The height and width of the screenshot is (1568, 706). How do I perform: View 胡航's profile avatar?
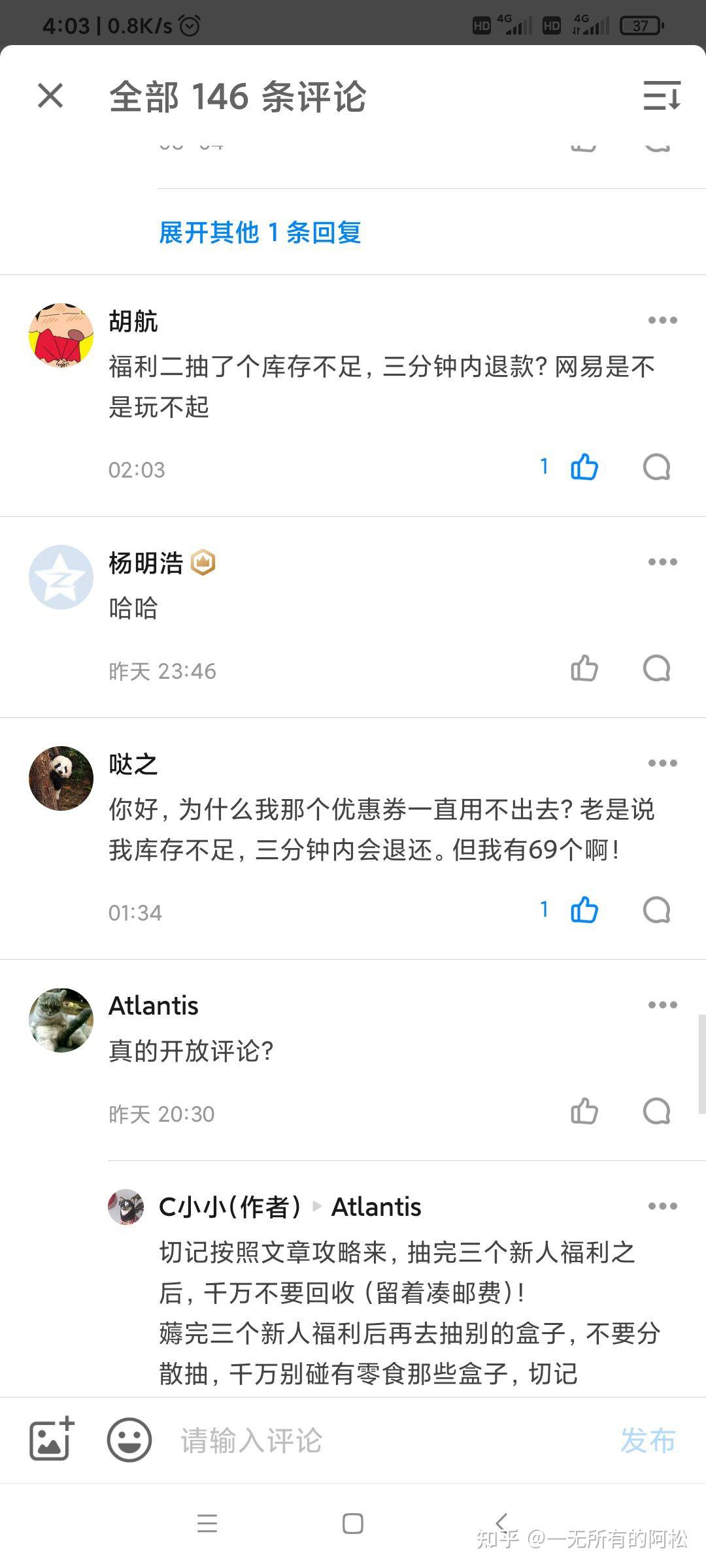point(61,335)
